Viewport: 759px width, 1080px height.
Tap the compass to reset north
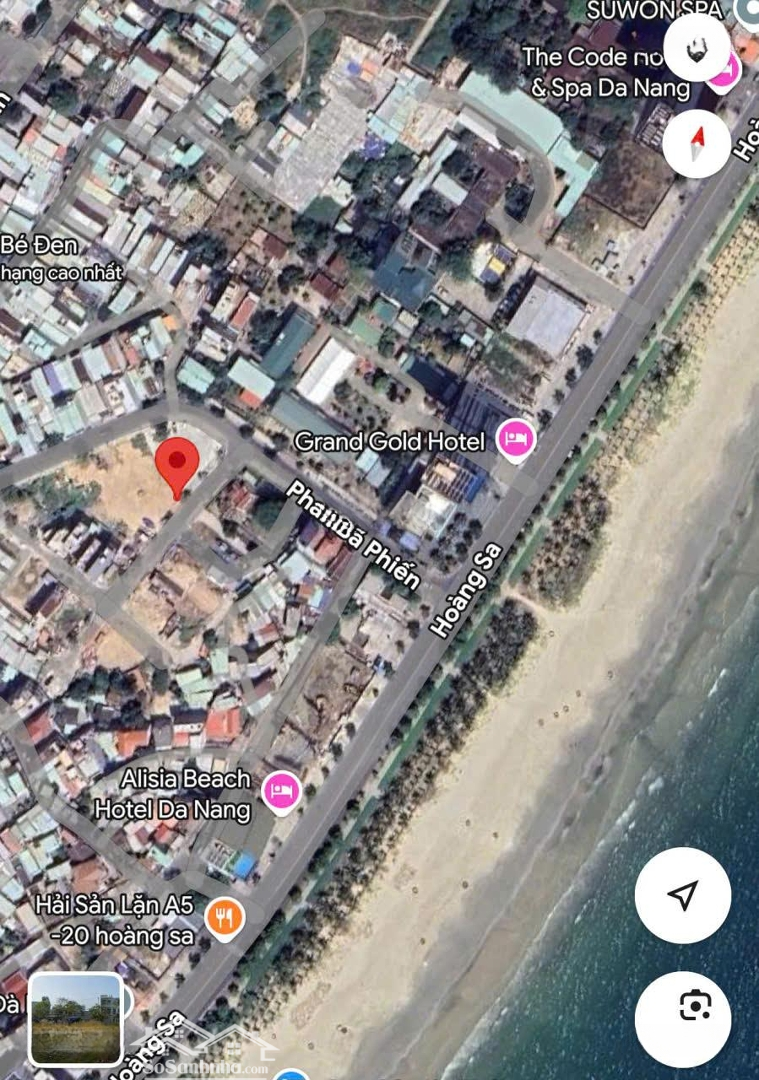pos(696,138)
